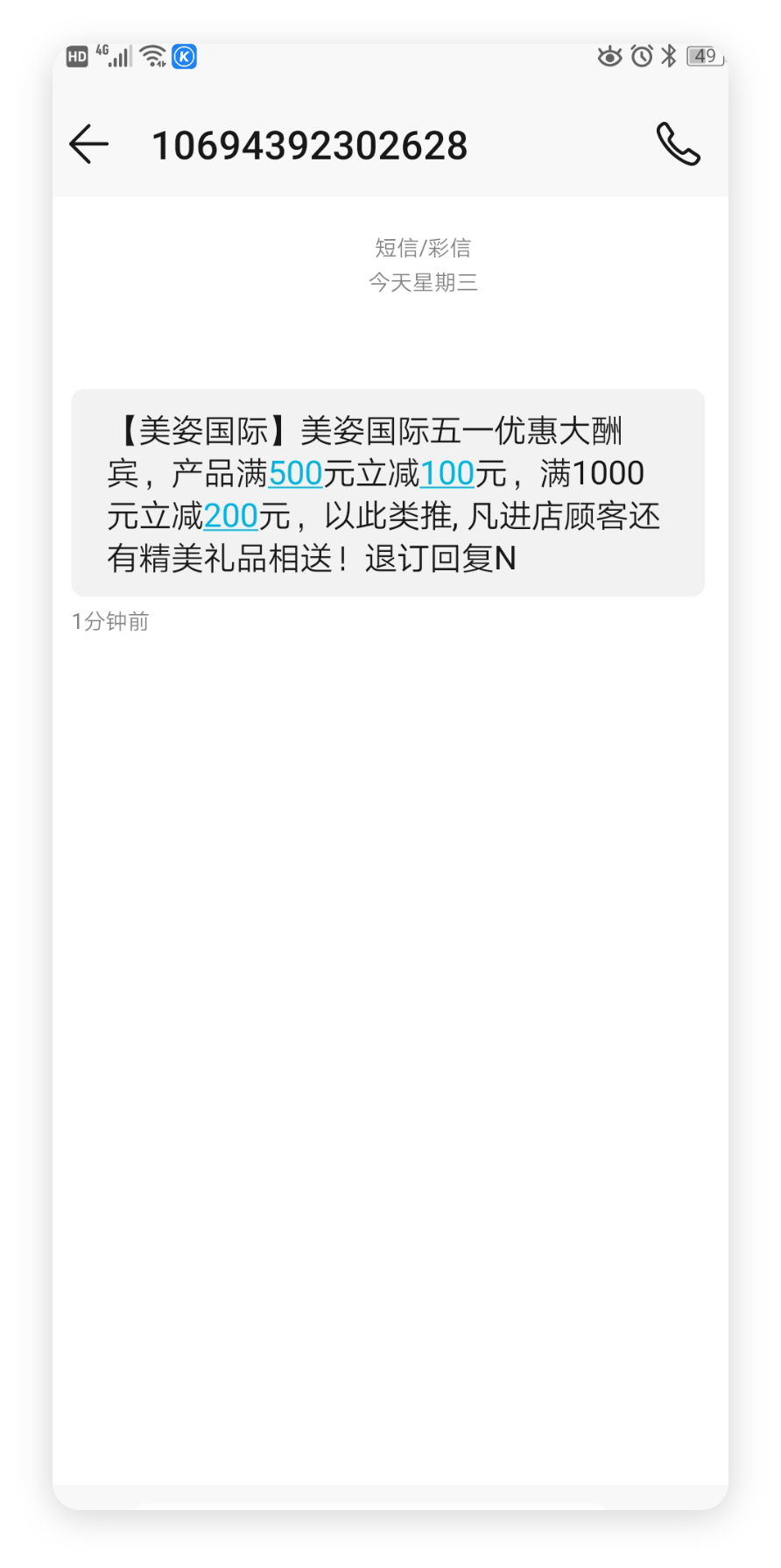Tap the underlined 200 link
Viewport: 781px width, 1568px height.
click(230, 517)
